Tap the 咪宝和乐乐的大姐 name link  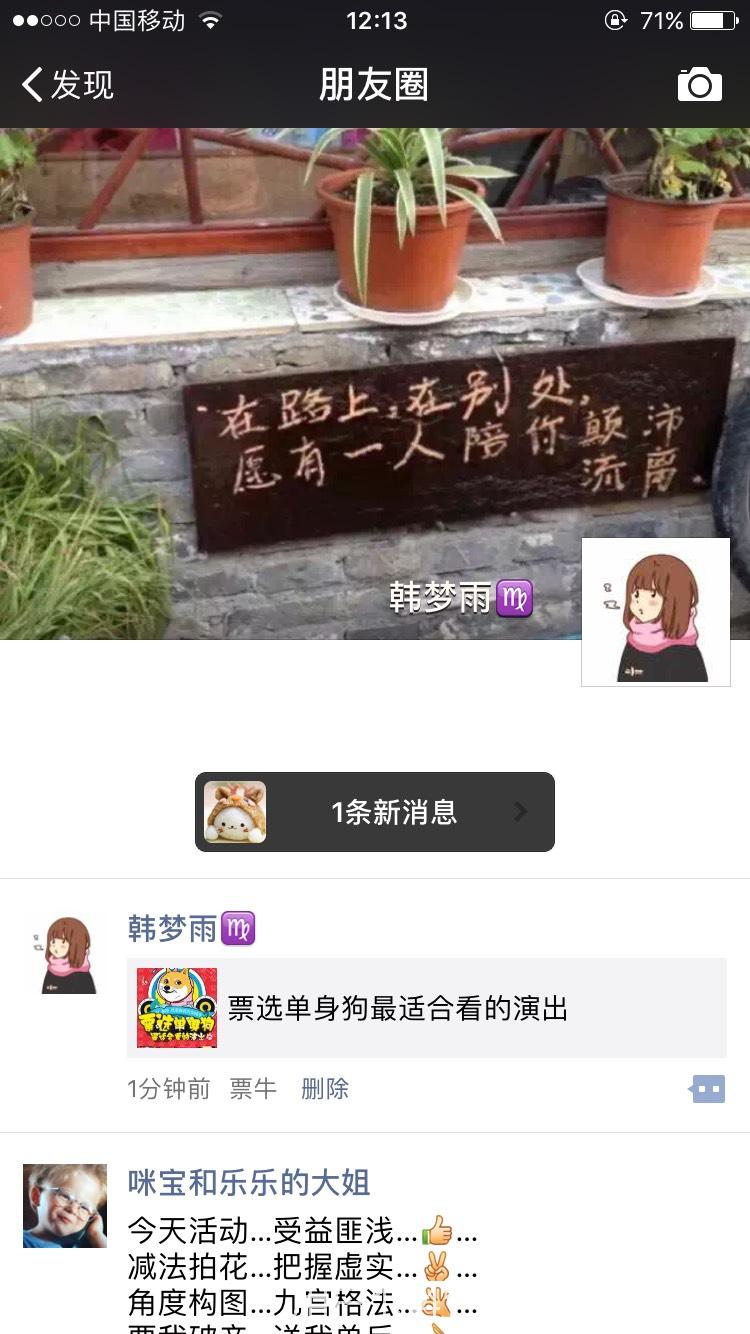(x=249, y=1182)
